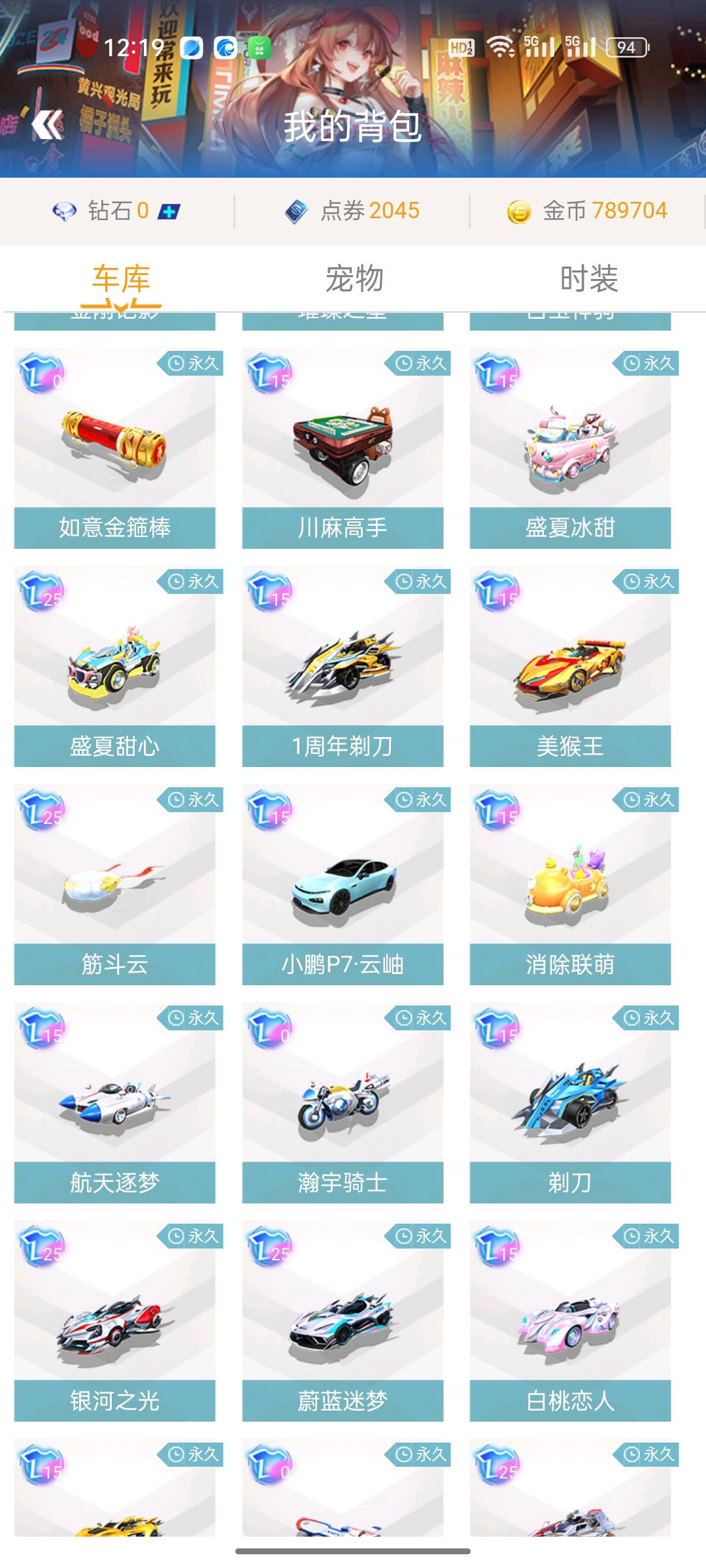
Task: Open the 1周年剃刀 car card
Action: click(343, 666)
